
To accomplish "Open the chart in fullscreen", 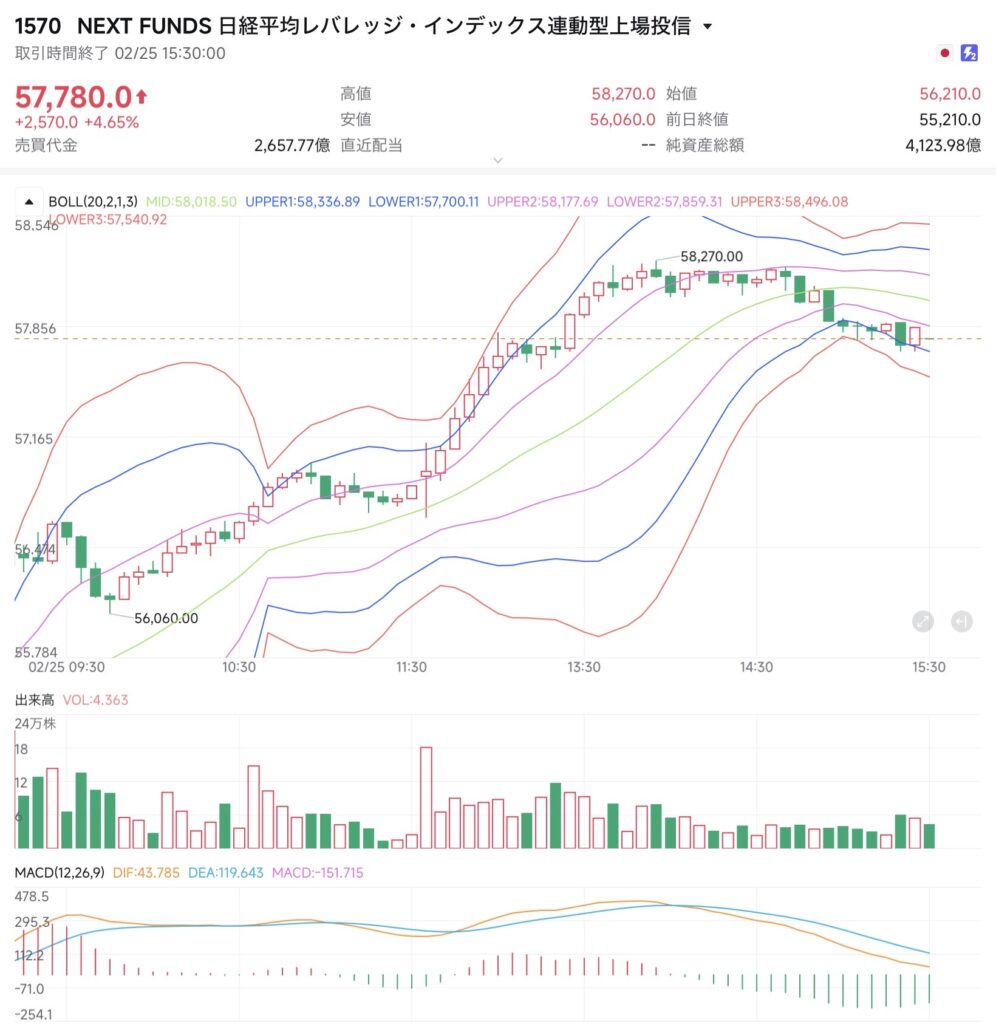I will [x=922, y=621].
